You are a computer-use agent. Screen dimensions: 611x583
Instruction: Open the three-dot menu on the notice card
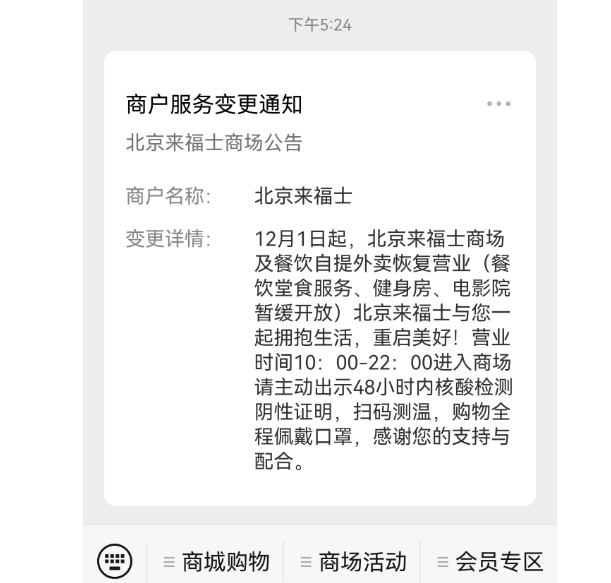[499, 104]
